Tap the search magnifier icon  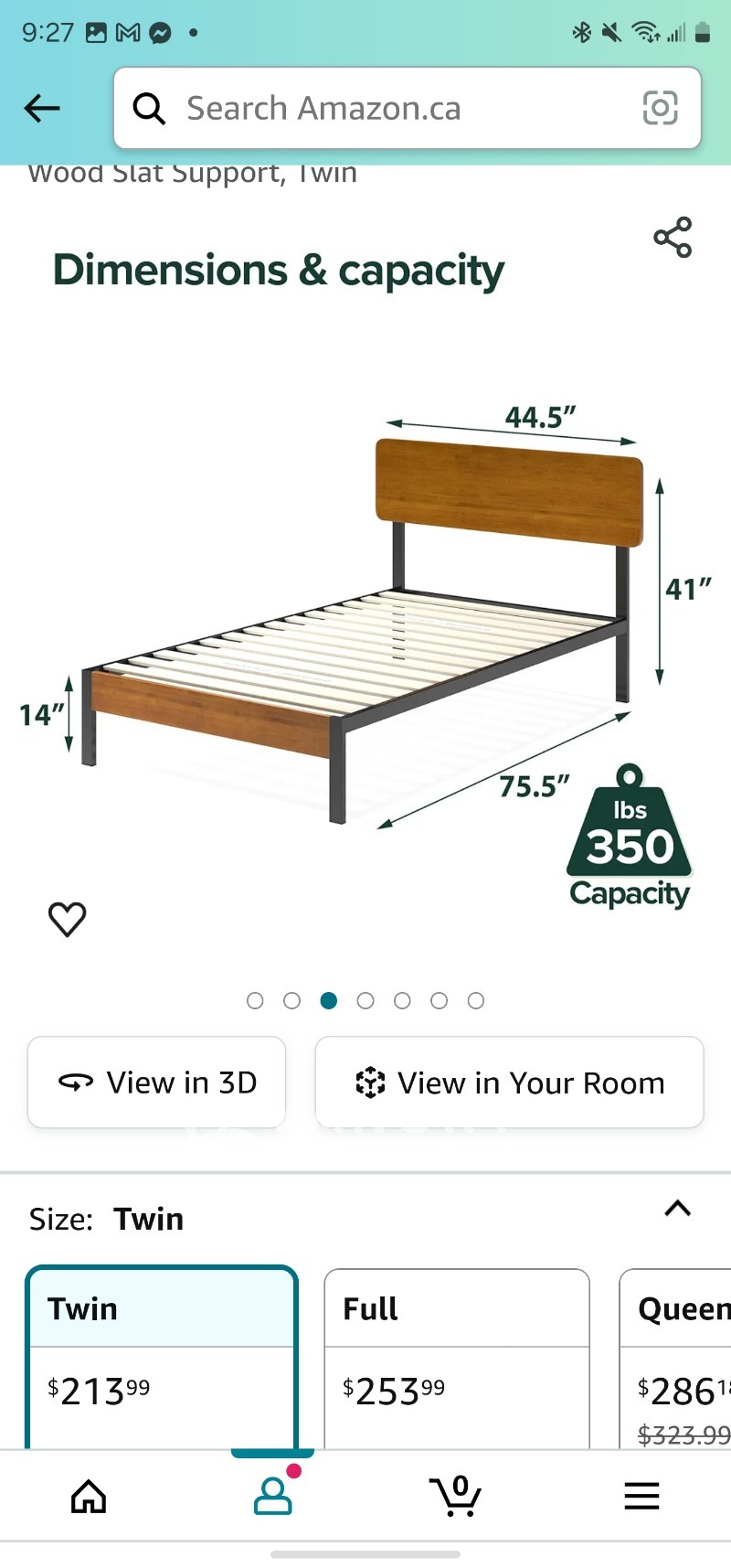point(148,108)
